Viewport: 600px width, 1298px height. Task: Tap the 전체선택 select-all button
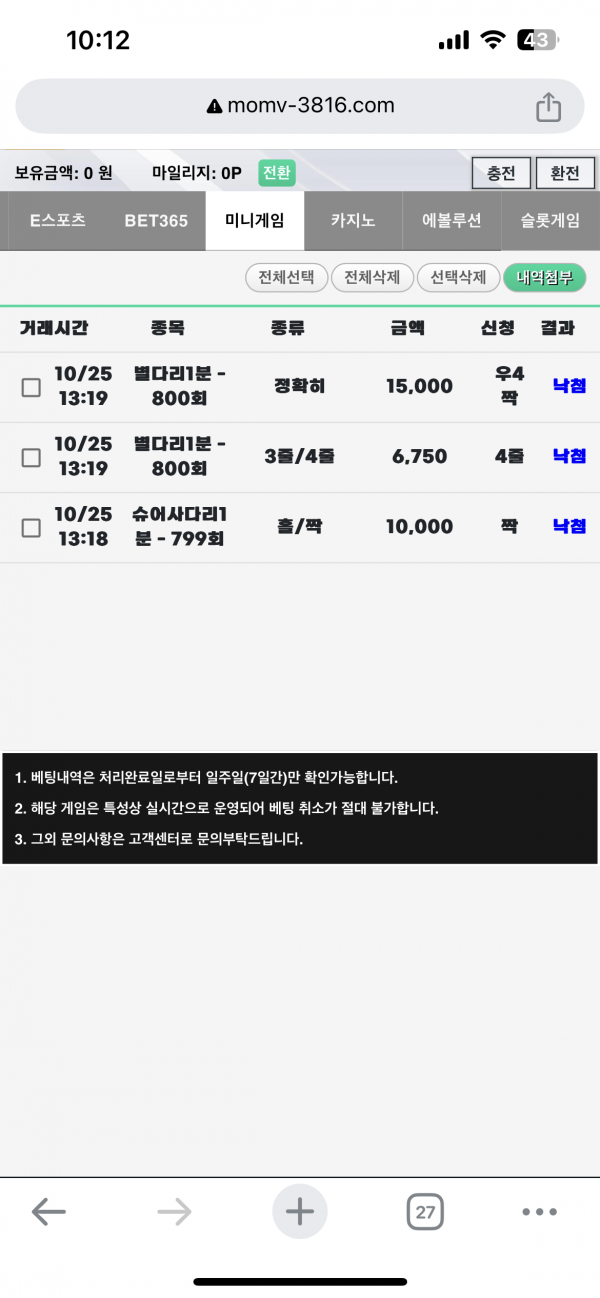pos(286,278)
